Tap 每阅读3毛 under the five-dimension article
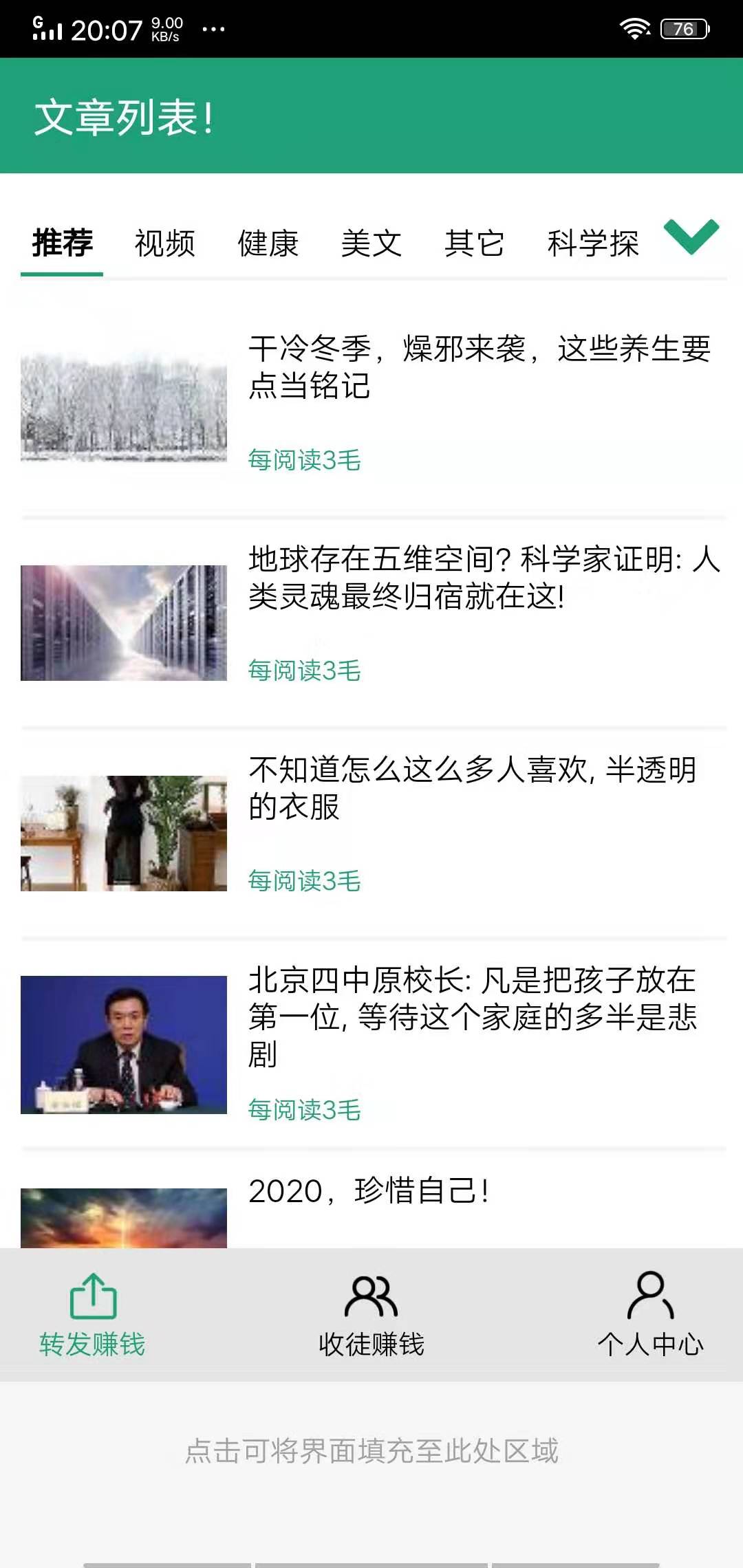Viewport: 743px width, 1568px height. [x=305, y=668]
